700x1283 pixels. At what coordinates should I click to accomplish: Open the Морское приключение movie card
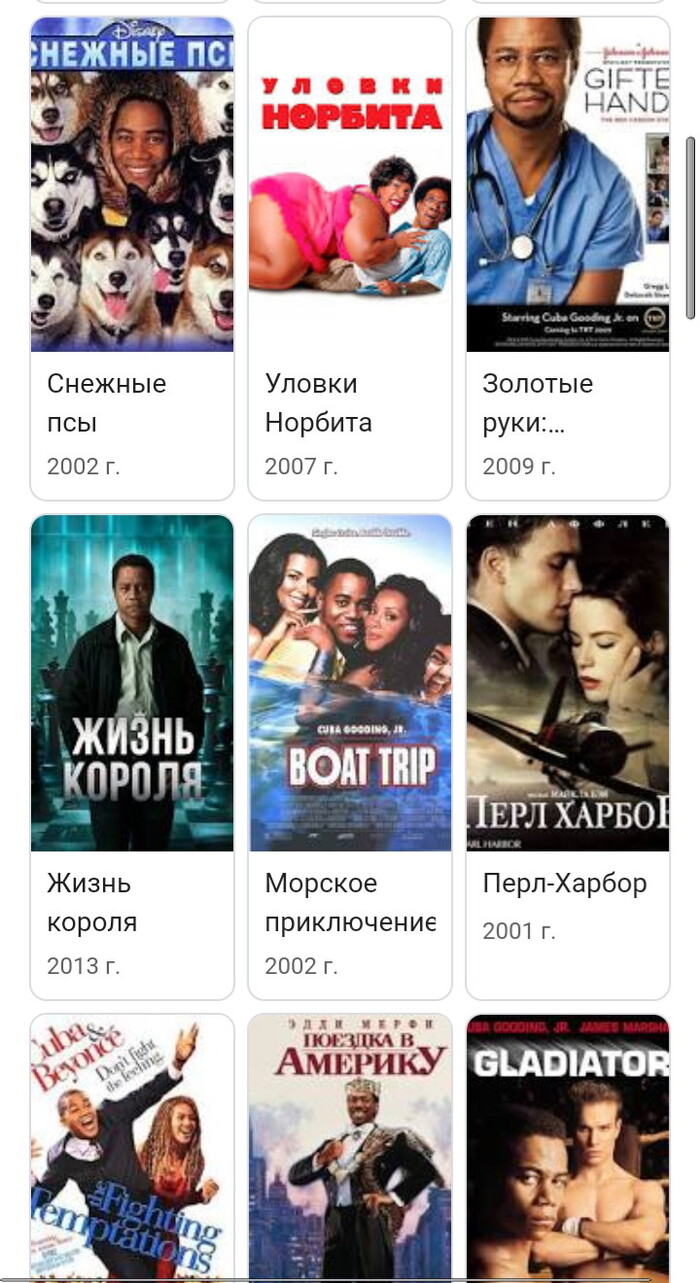(350, 756)
